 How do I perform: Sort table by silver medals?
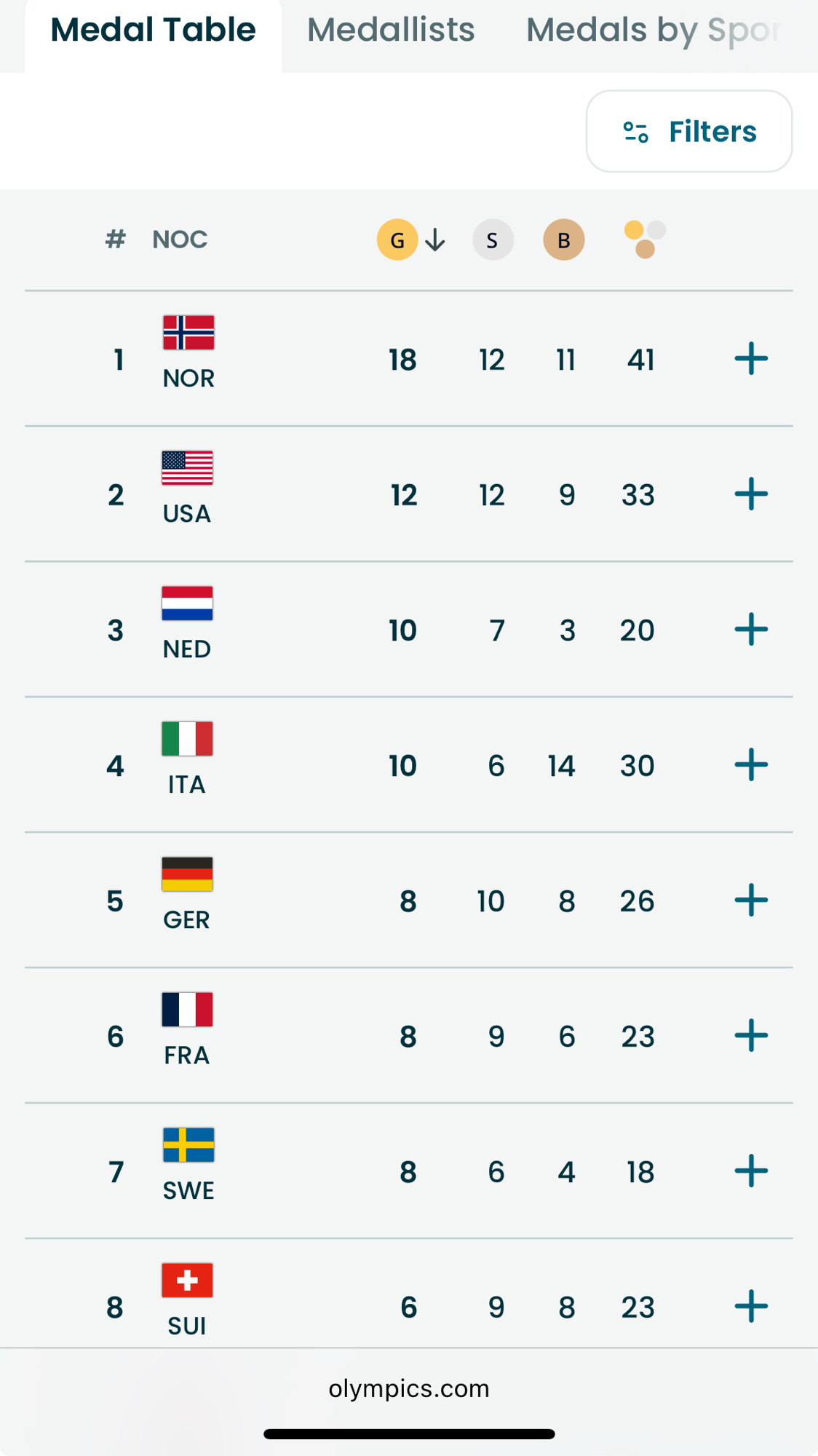pyautogui.click(x=493, y=240)
